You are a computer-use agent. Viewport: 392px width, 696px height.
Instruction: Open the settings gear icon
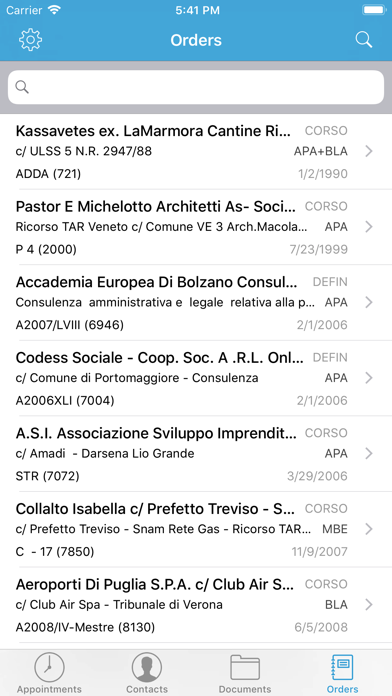click(30, 40)
